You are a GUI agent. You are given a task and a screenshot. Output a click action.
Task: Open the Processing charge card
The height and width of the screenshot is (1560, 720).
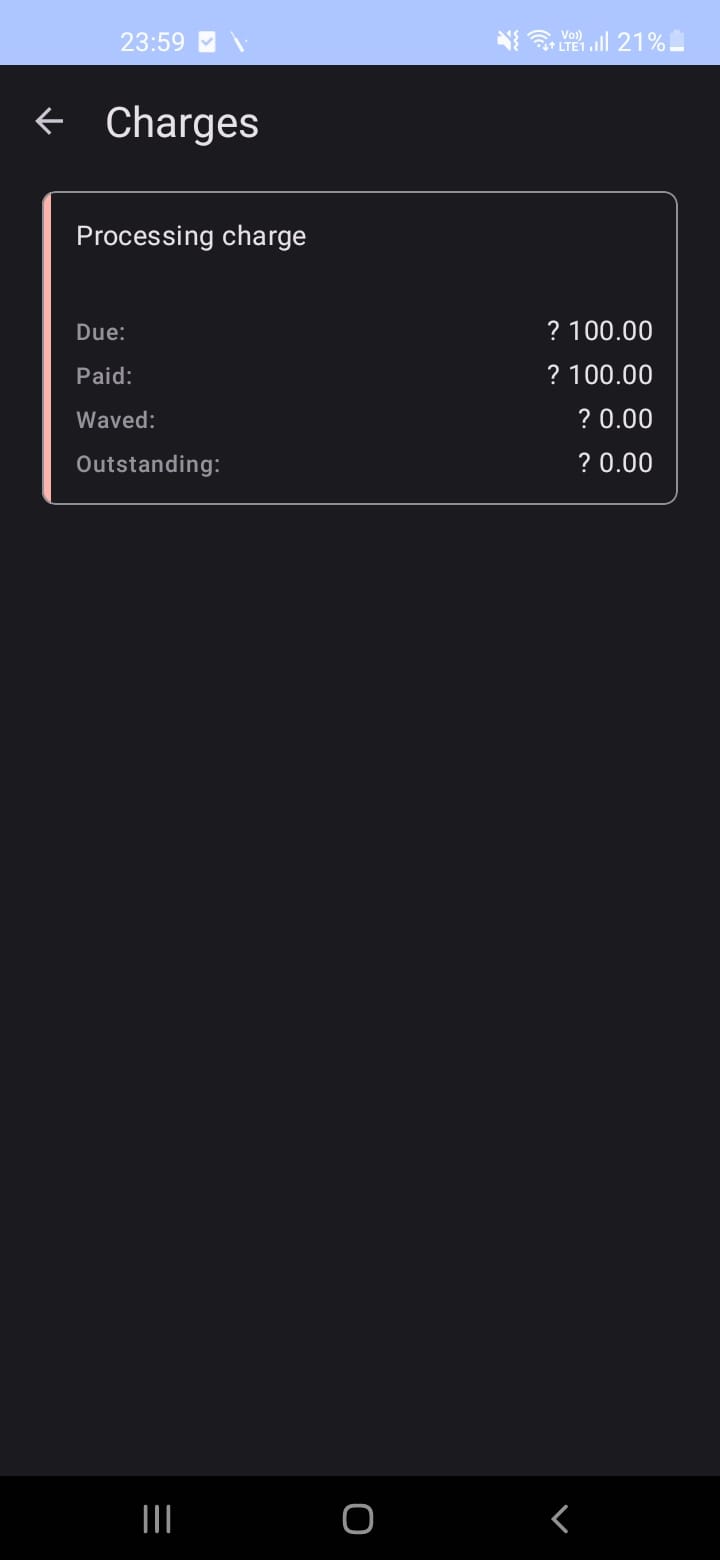coord(360,347)
